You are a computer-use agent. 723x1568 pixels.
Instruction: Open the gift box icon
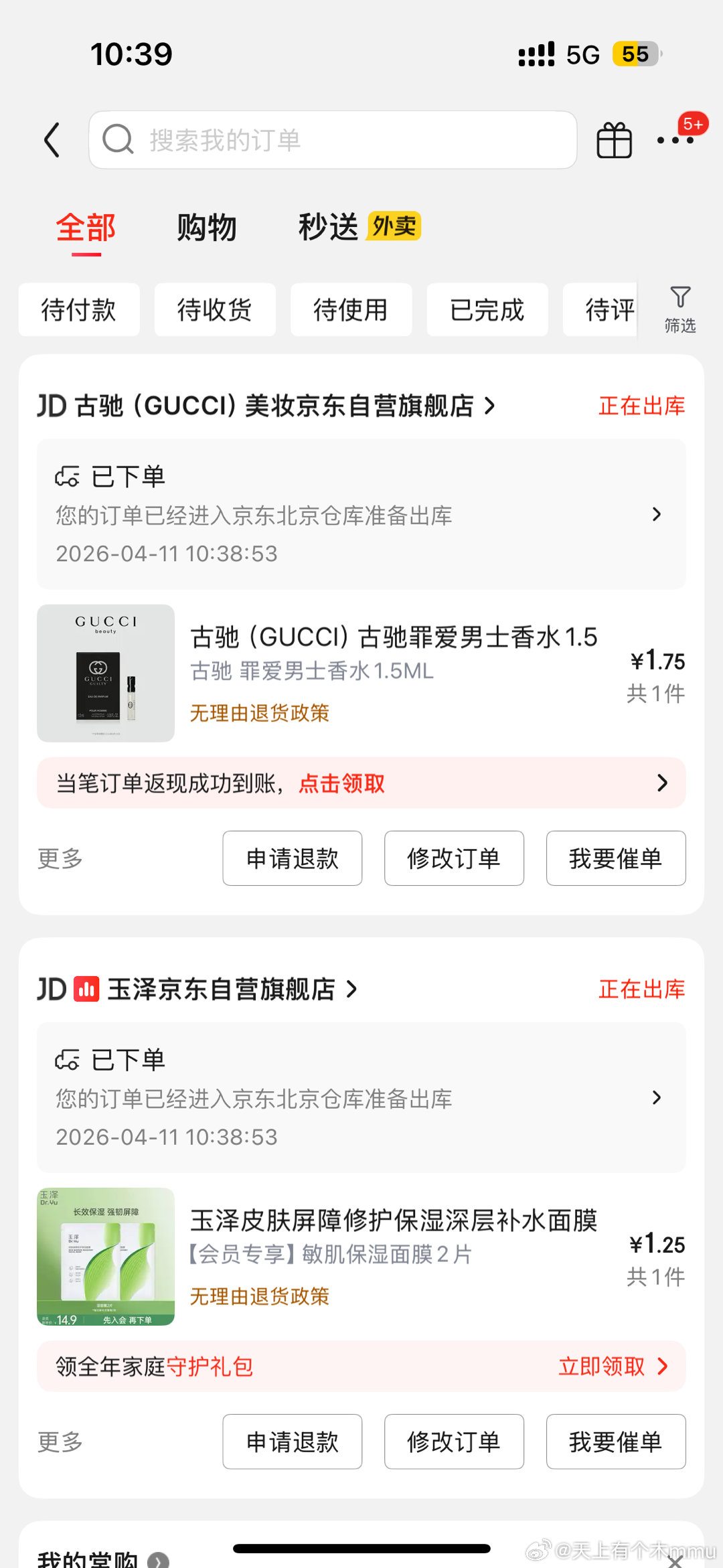tap(614, 141)
